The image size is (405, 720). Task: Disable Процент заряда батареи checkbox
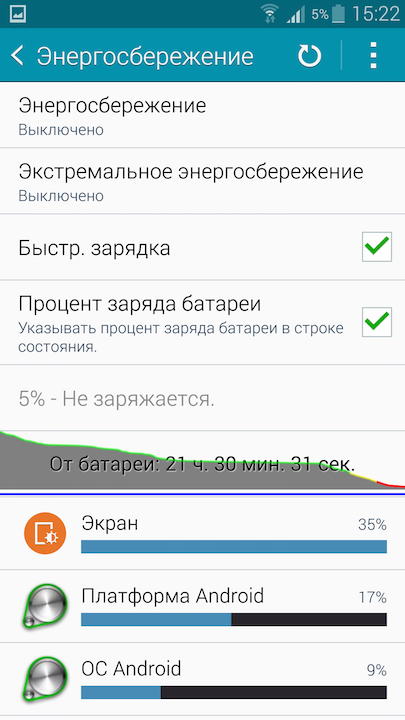(x=377, y=322)
